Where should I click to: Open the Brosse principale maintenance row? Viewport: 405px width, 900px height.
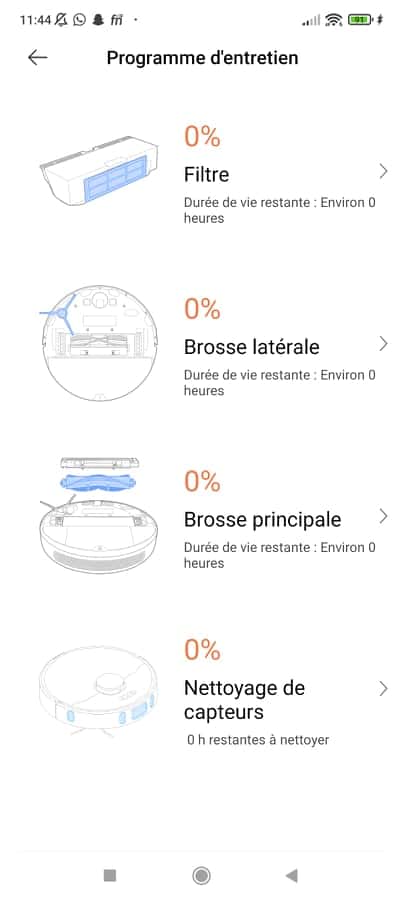click(202, 518)
